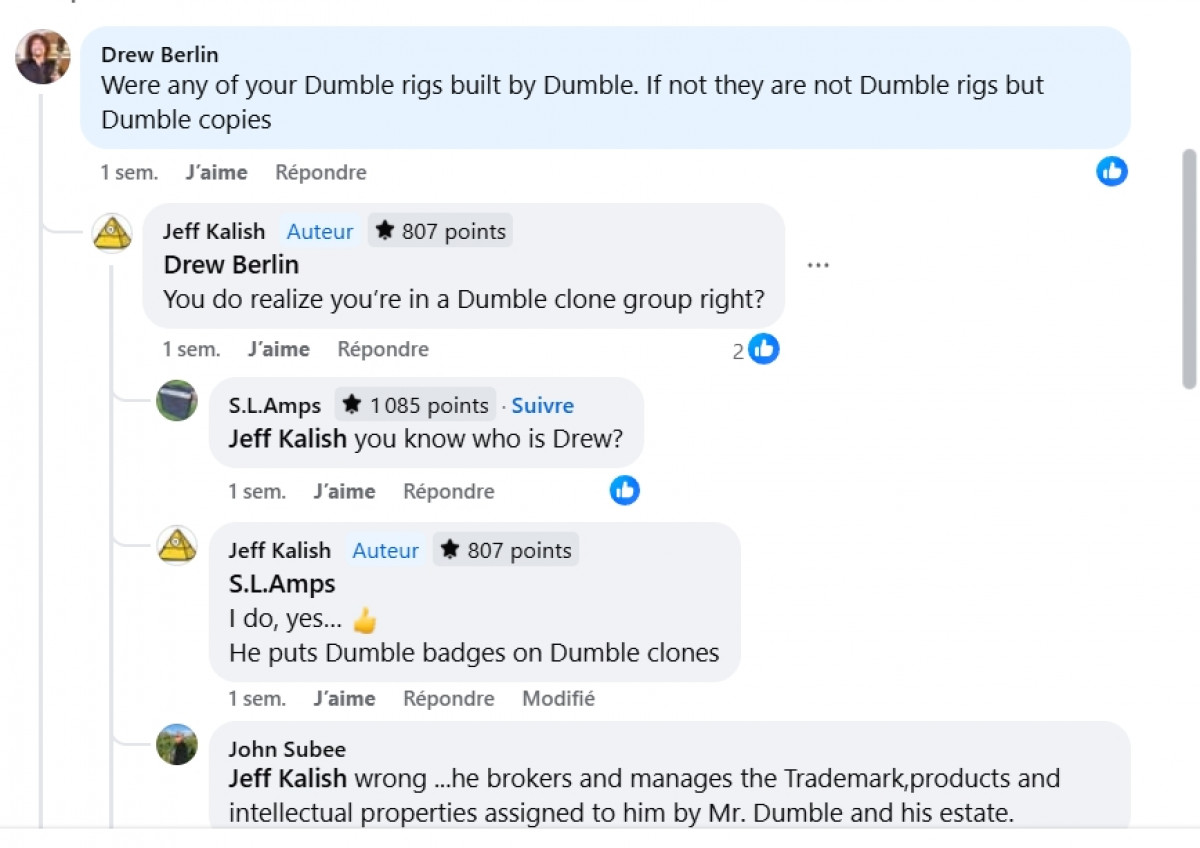Open John Subee's profile name
1200x848 pixels.
pyautogui.click(x=287, y=749)
